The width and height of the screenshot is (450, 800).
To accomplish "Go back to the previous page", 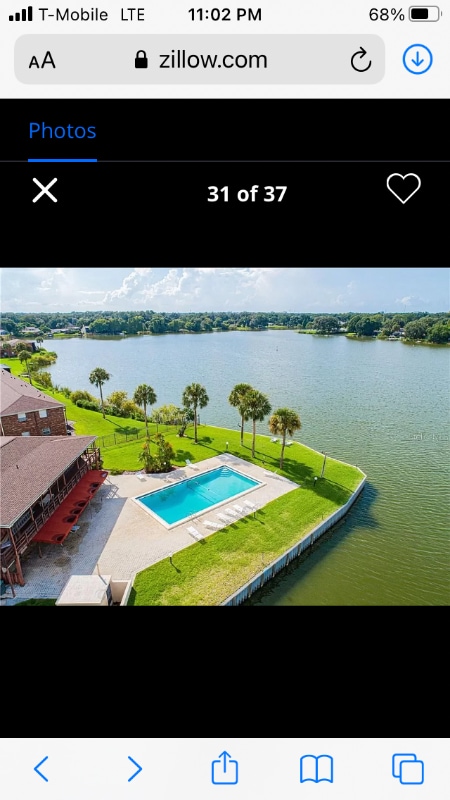I will coord(41,769).
